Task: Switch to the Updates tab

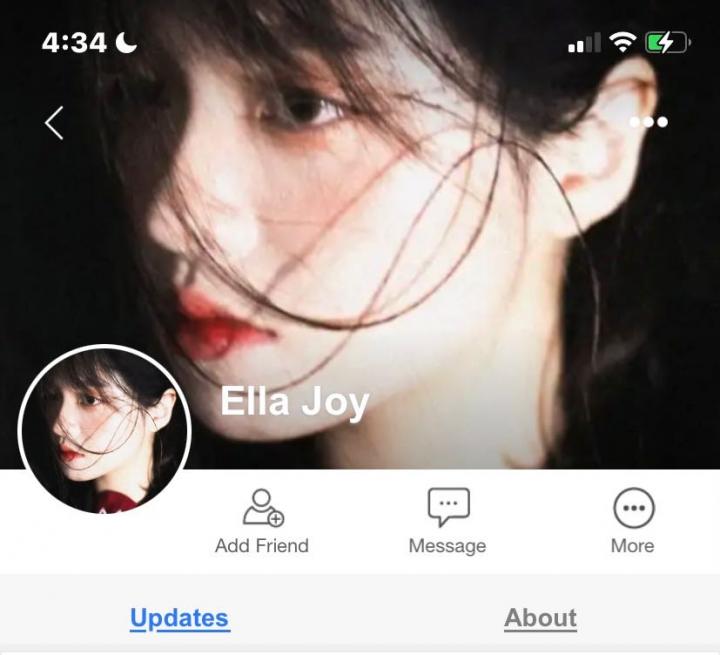Action: pyautogui.click(x=180, y=618)
